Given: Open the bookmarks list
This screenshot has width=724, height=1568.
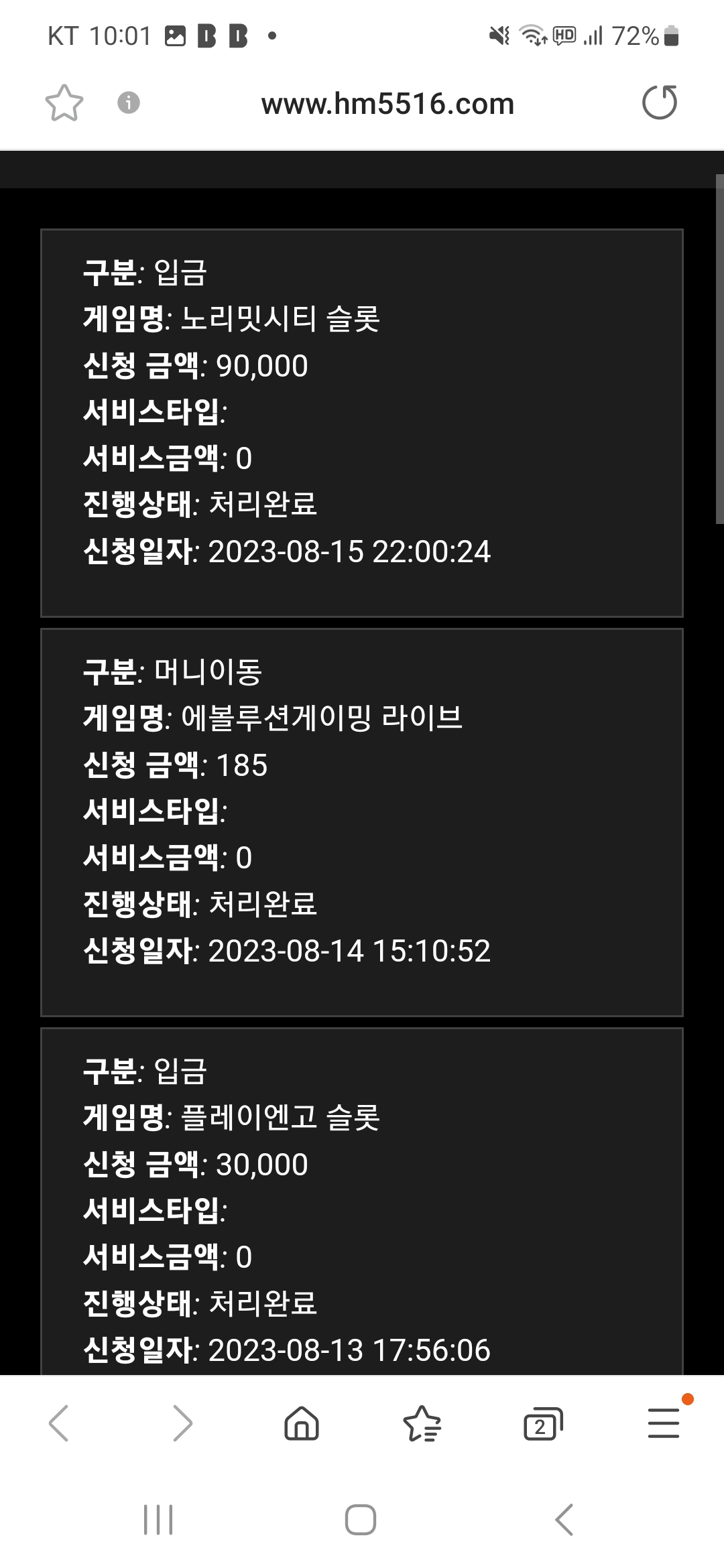Looking at the screenshot, I should tap(422, 1423).
